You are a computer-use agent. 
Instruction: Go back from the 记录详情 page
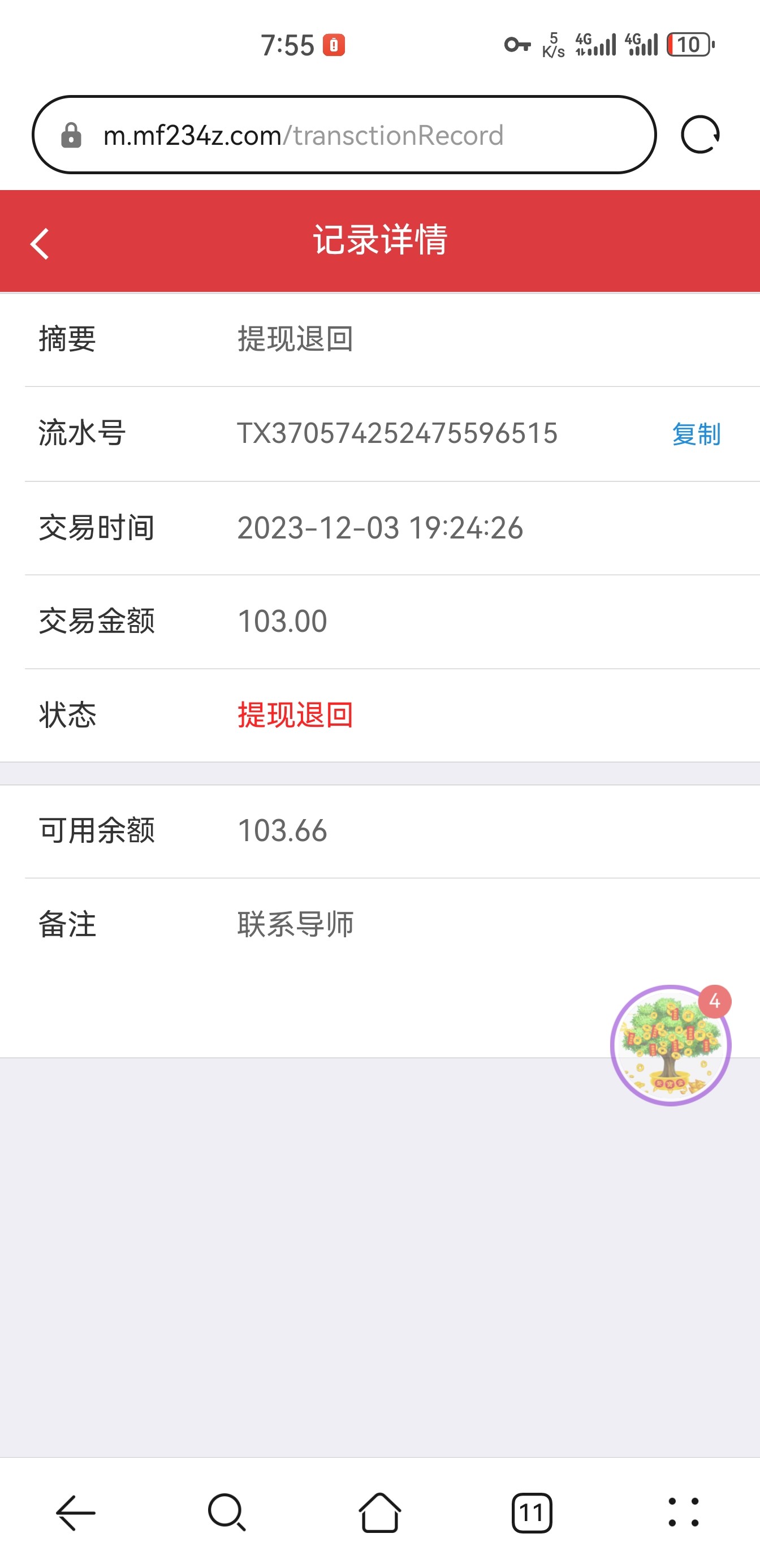pyautogui.click(x=40, y=243)
